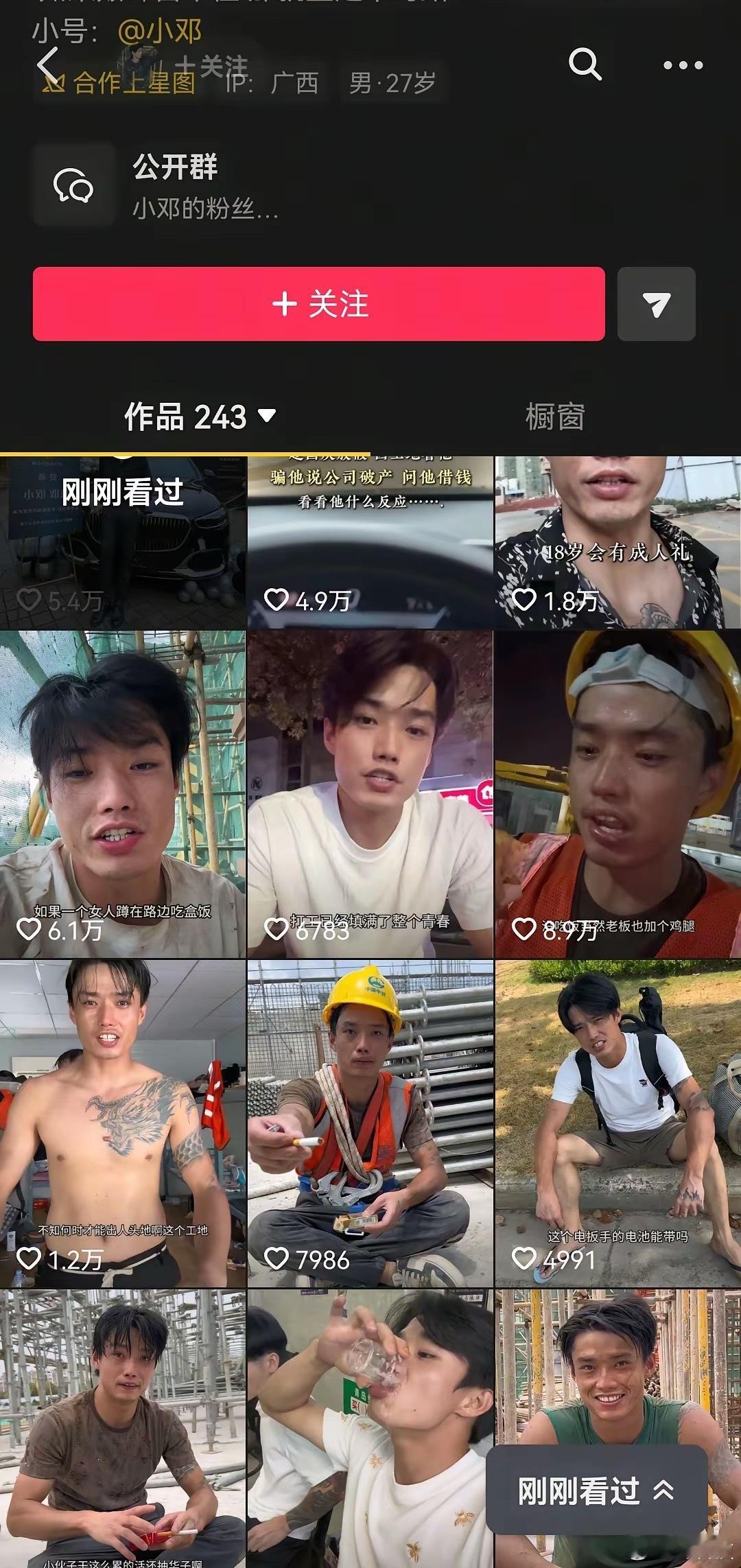The image size is (741, 1568).
Task: Open the video captioned 小伙子干这么累的活
Action: (122, 1427)
